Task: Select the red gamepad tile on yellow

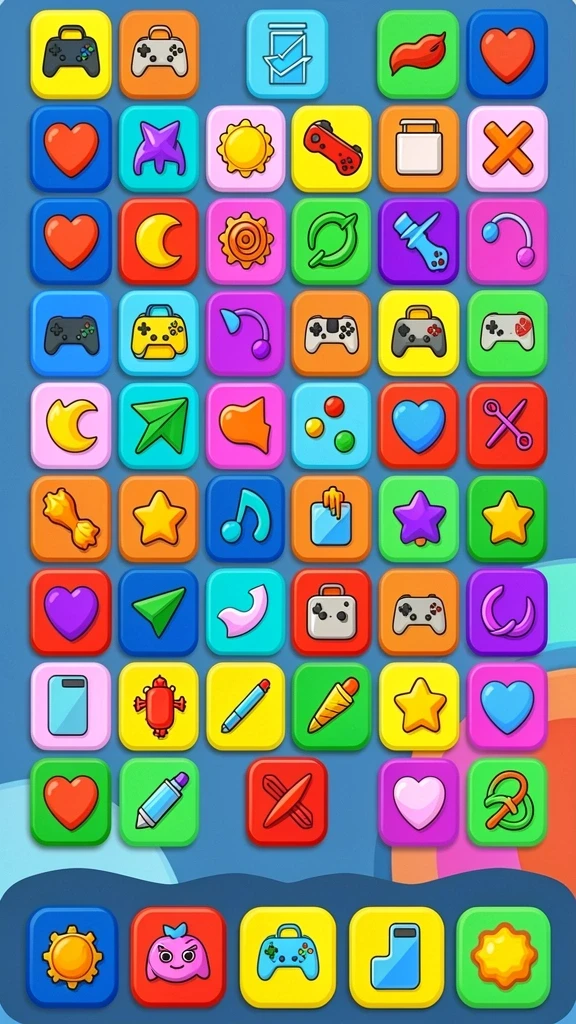Action: [x=332, y=148]
